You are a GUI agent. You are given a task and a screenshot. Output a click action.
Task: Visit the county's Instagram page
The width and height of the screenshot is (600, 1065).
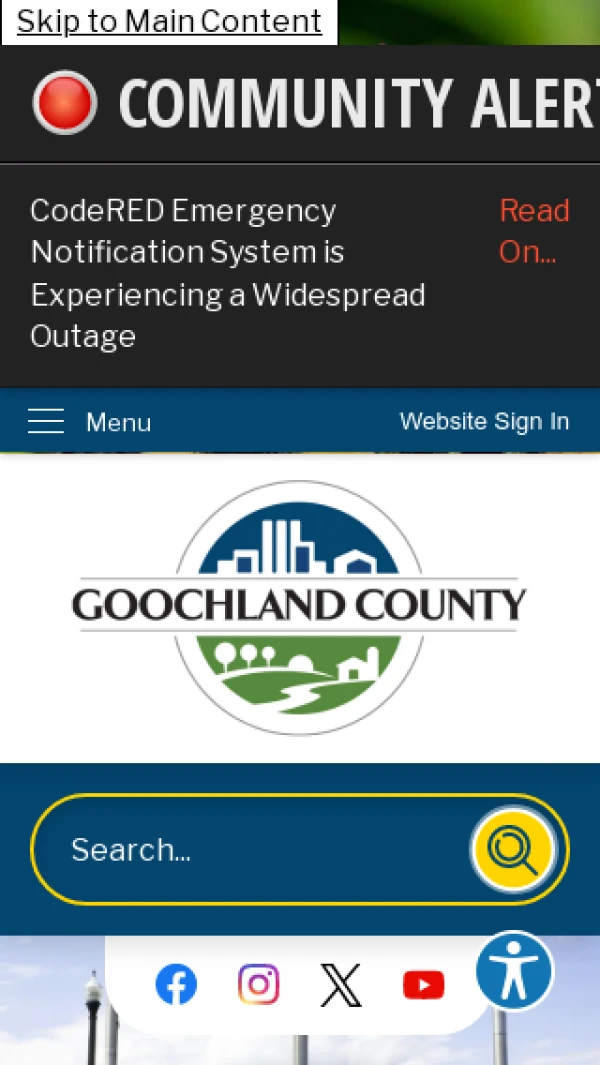[258, 985]
